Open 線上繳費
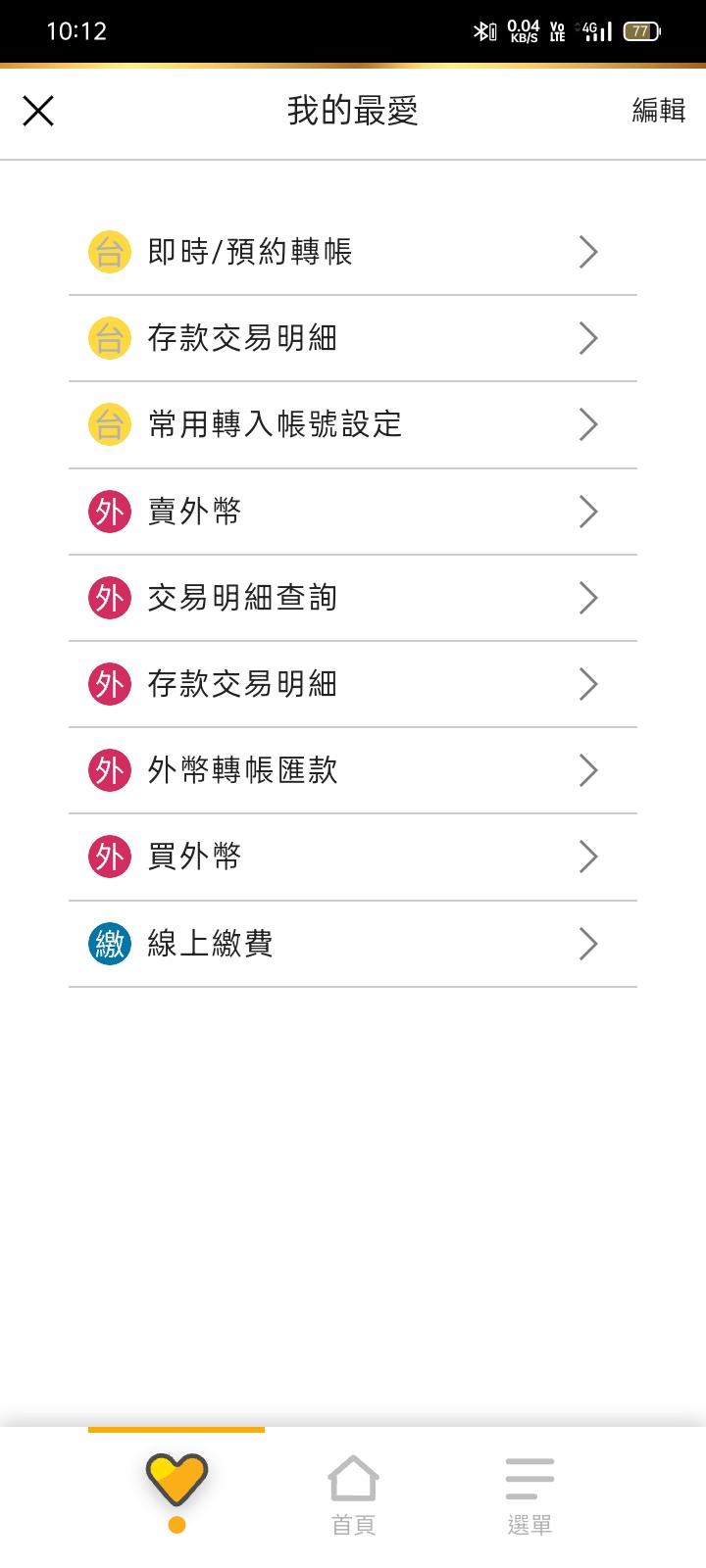Image resolution: width=706 pixels, height=1568 pixels. (x=352, y=944)
